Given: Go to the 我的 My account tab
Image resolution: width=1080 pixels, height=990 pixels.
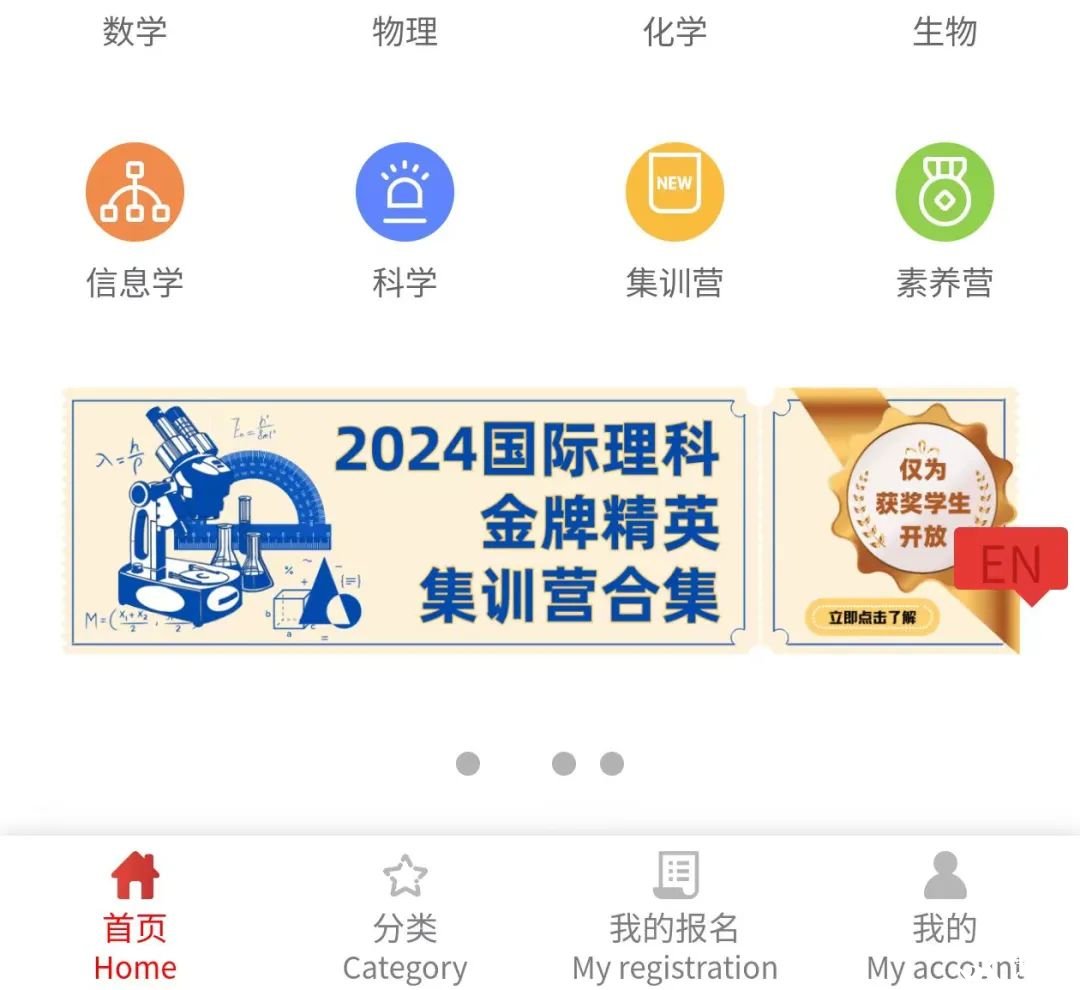Looking at the screenshot, I should (945, 917).
